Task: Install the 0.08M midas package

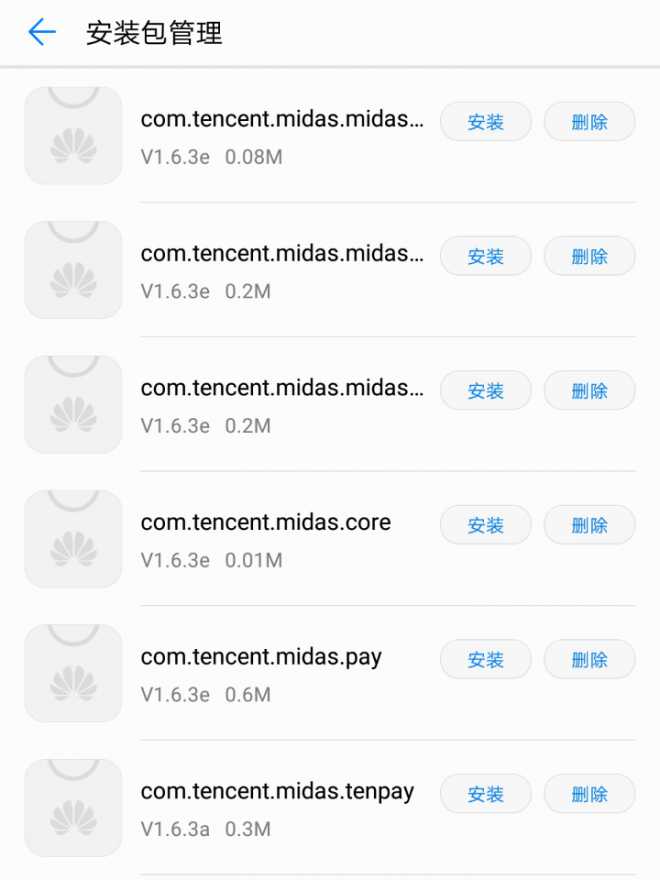Action: [485, 122]
